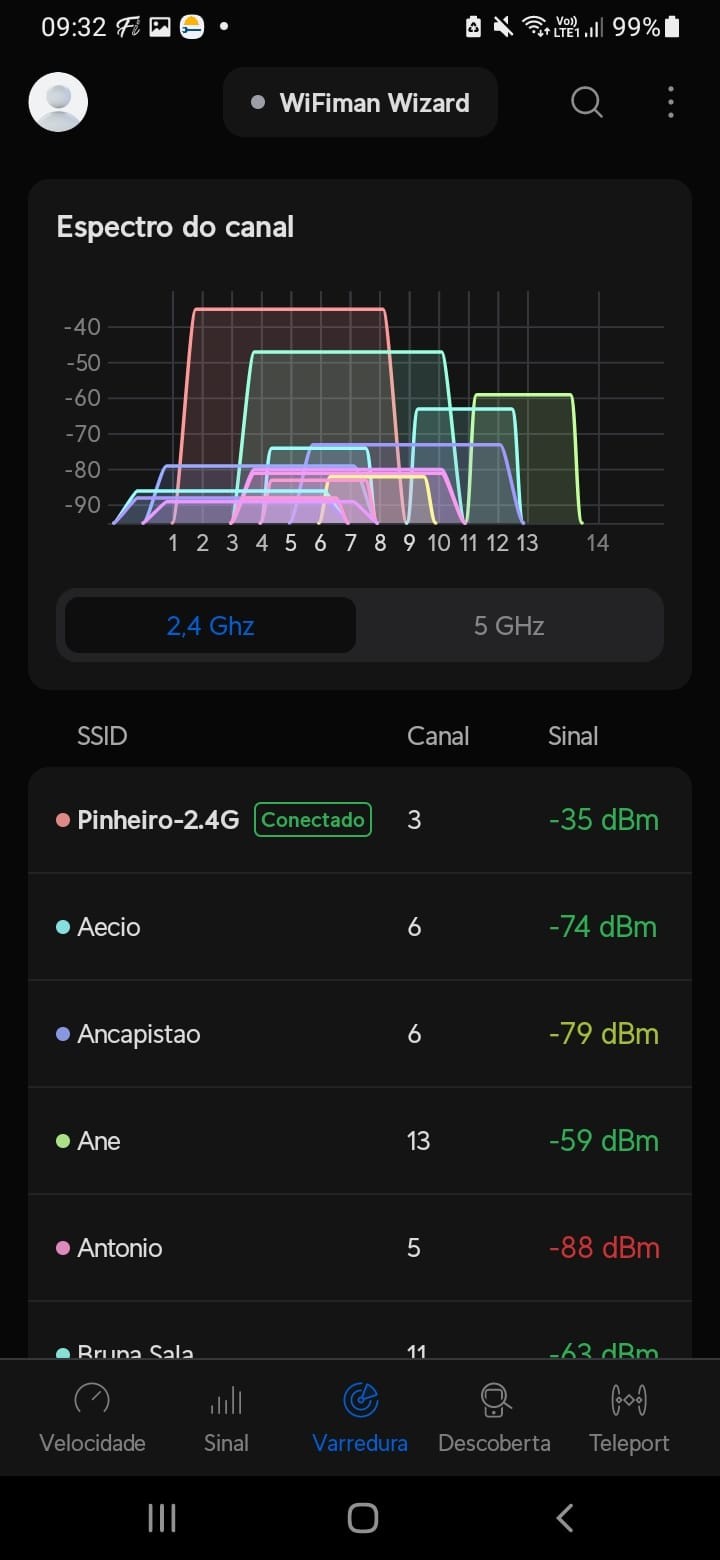Switch to the 5 GHz band
The width and height of the screenshot is (720, 1560).
pyautogui.click(x=509, y=626)
